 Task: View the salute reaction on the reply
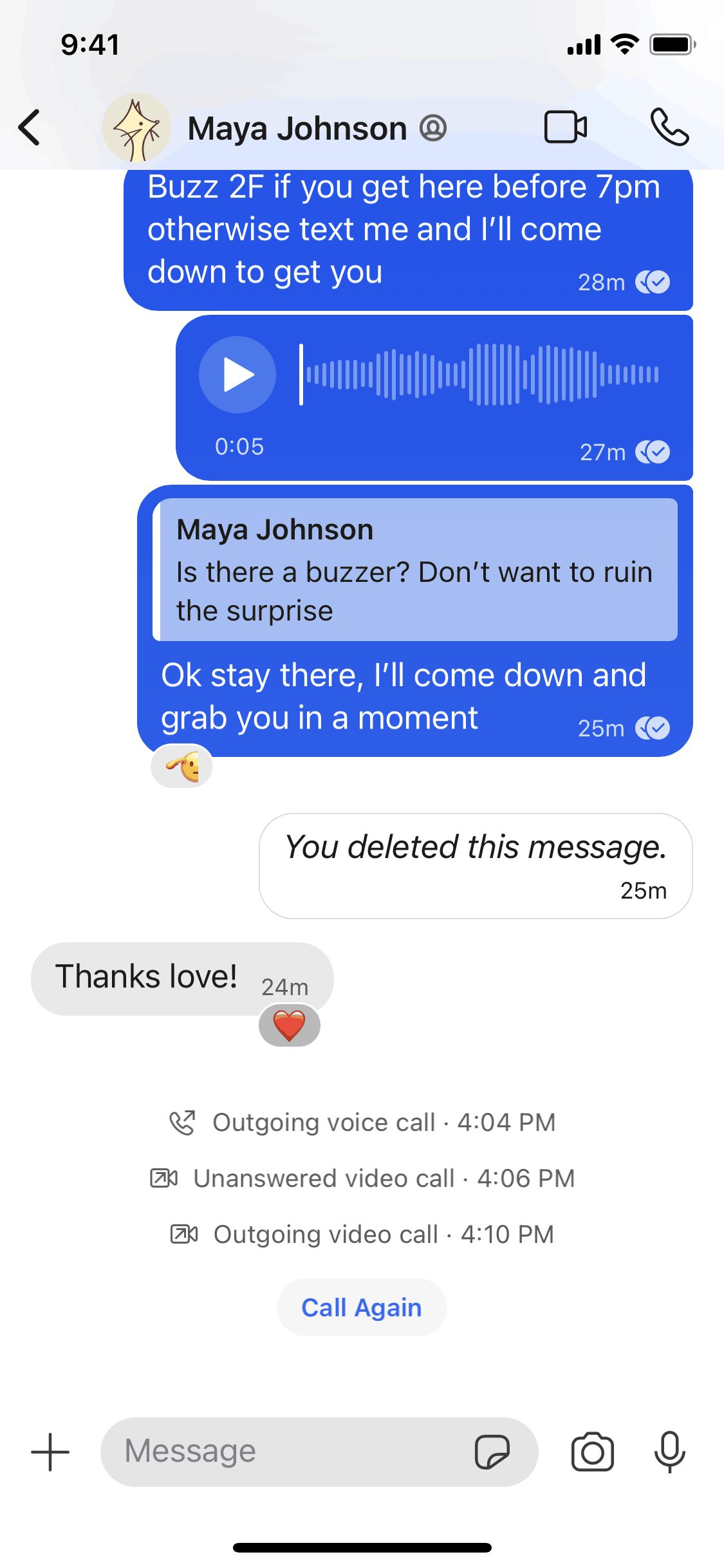181,767
